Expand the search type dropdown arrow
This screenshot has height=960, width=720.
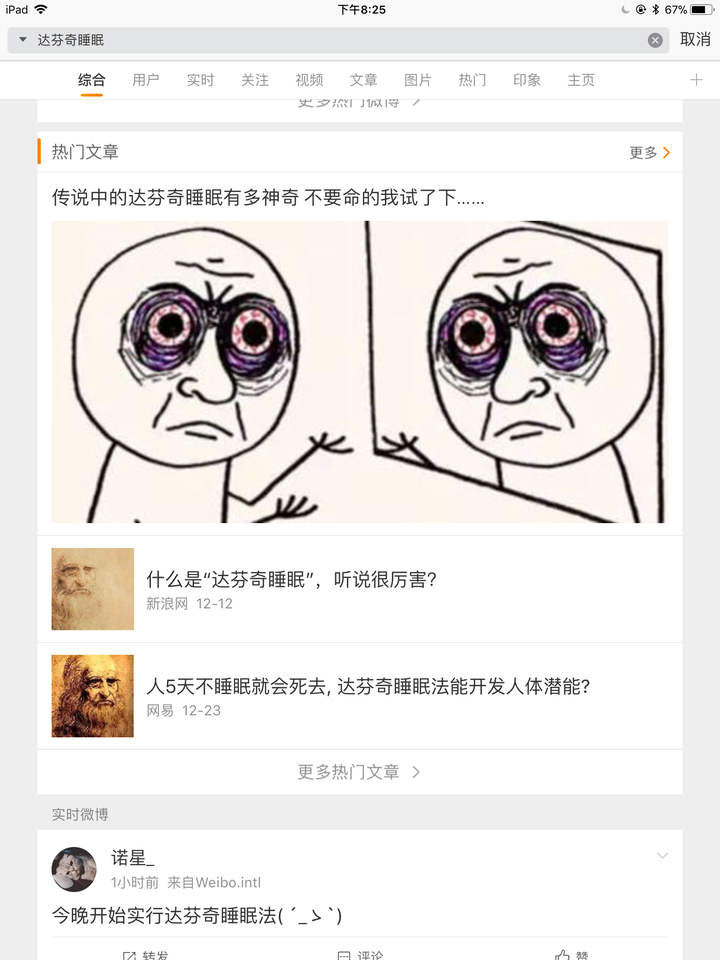pos(23,40)
